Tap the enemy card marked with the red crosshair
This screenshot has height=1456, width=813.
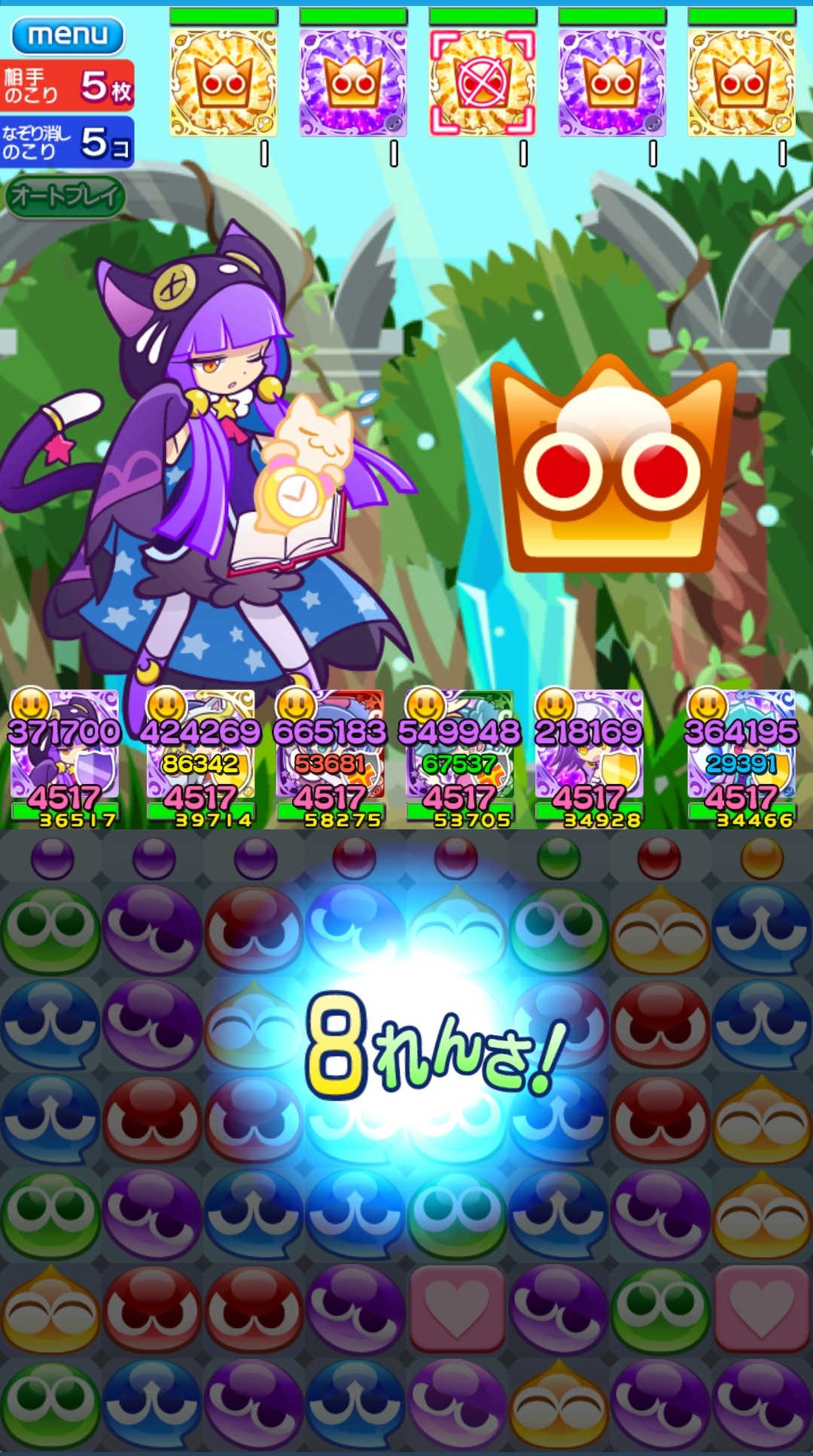[483, 83]
